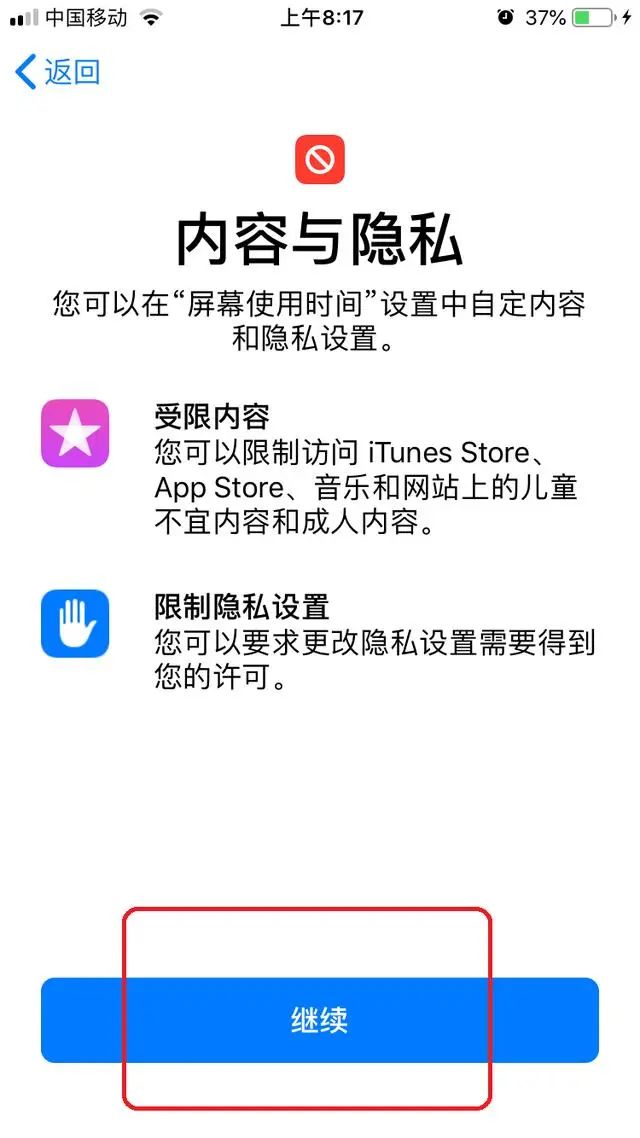Go back using the 返回 button
Viewport: 640px width, 1138px height.
click(x=57, y=73)
